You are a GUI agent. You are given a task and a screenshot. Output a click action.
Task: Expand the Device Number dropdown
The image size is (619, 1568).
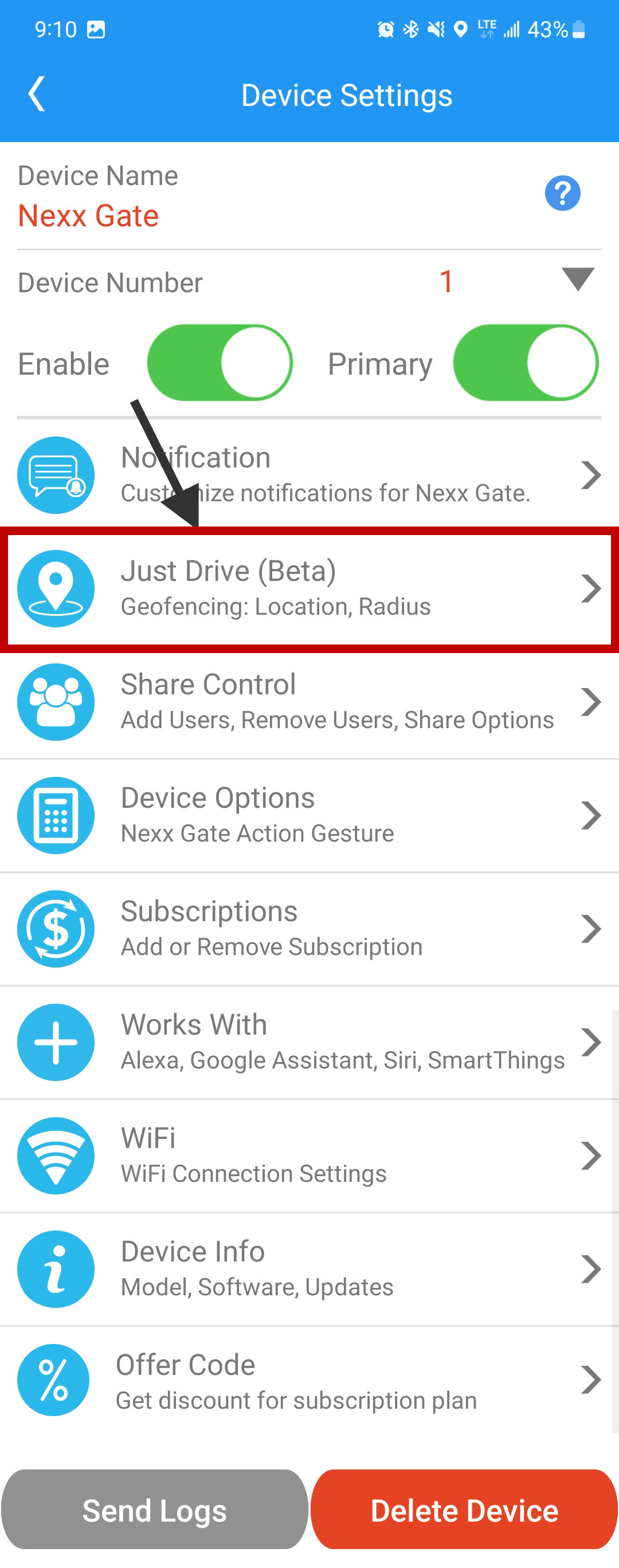tap(577, 280)
